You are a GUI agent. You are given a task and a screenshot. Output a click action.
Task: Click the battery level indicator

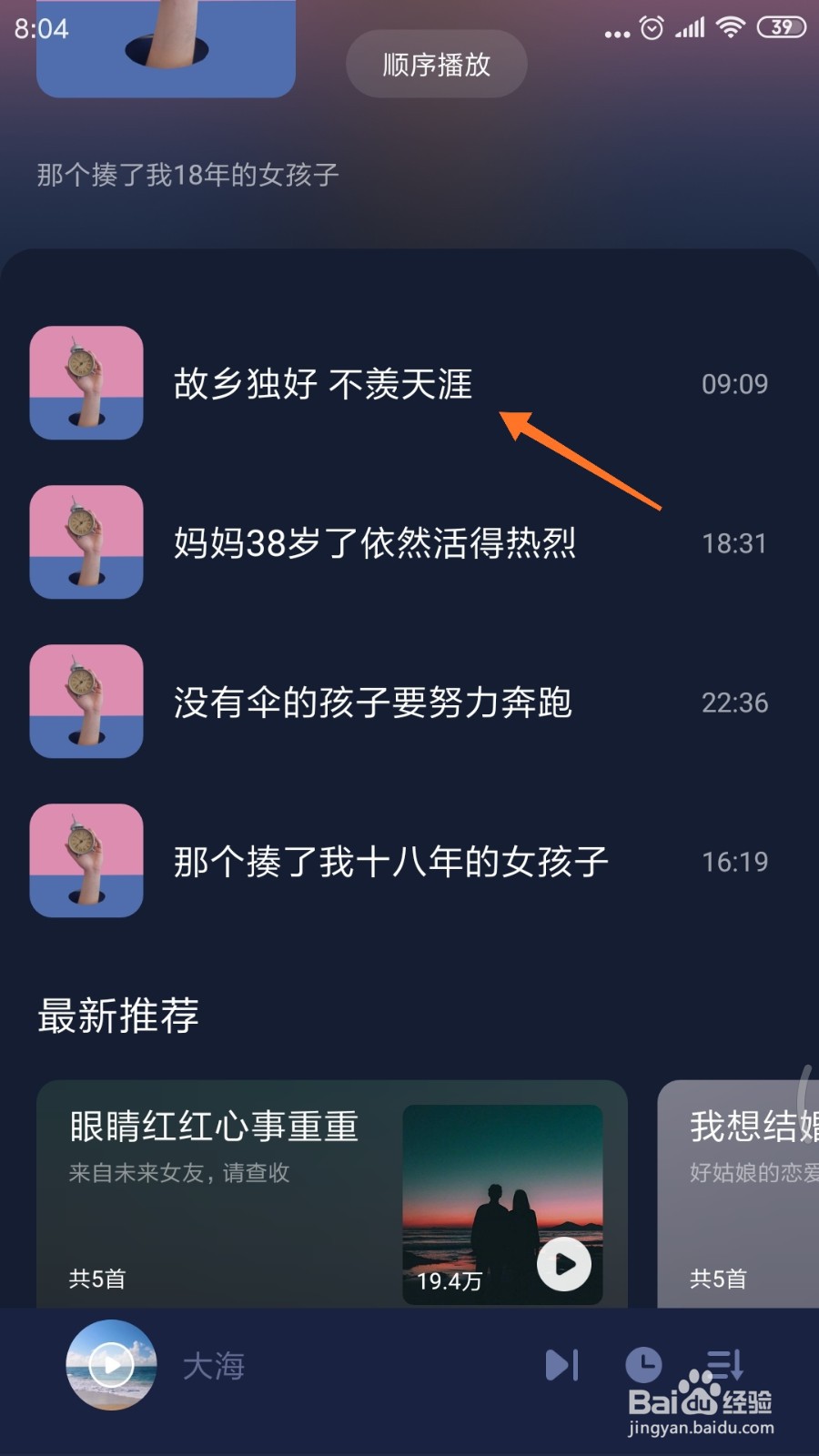[x=781, y=27]
